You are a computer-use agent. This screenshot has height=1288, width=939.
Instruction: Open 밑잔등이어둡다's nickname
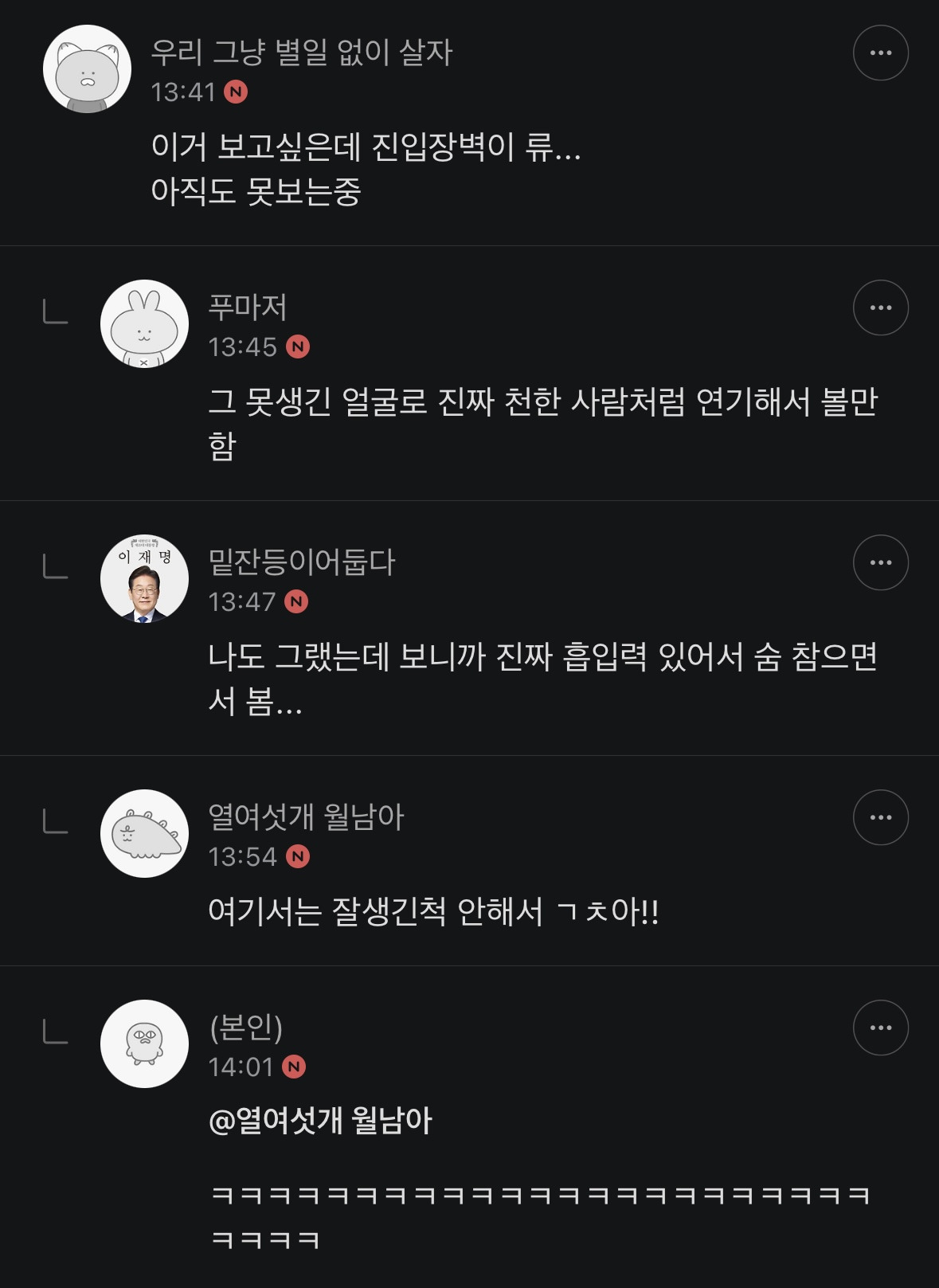[x=302, y=562]
